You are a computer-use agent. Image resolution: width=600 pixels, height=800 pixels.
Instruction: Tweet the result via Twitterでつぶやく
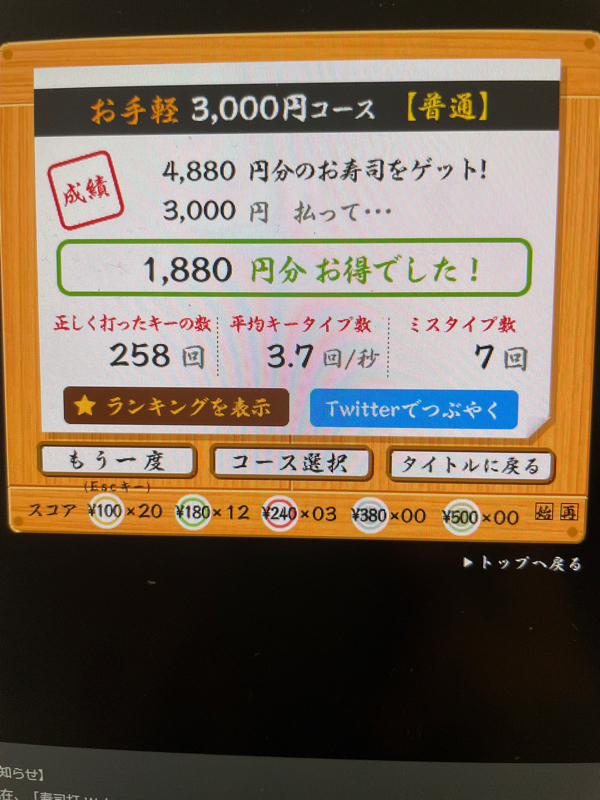tap(413, 408)
